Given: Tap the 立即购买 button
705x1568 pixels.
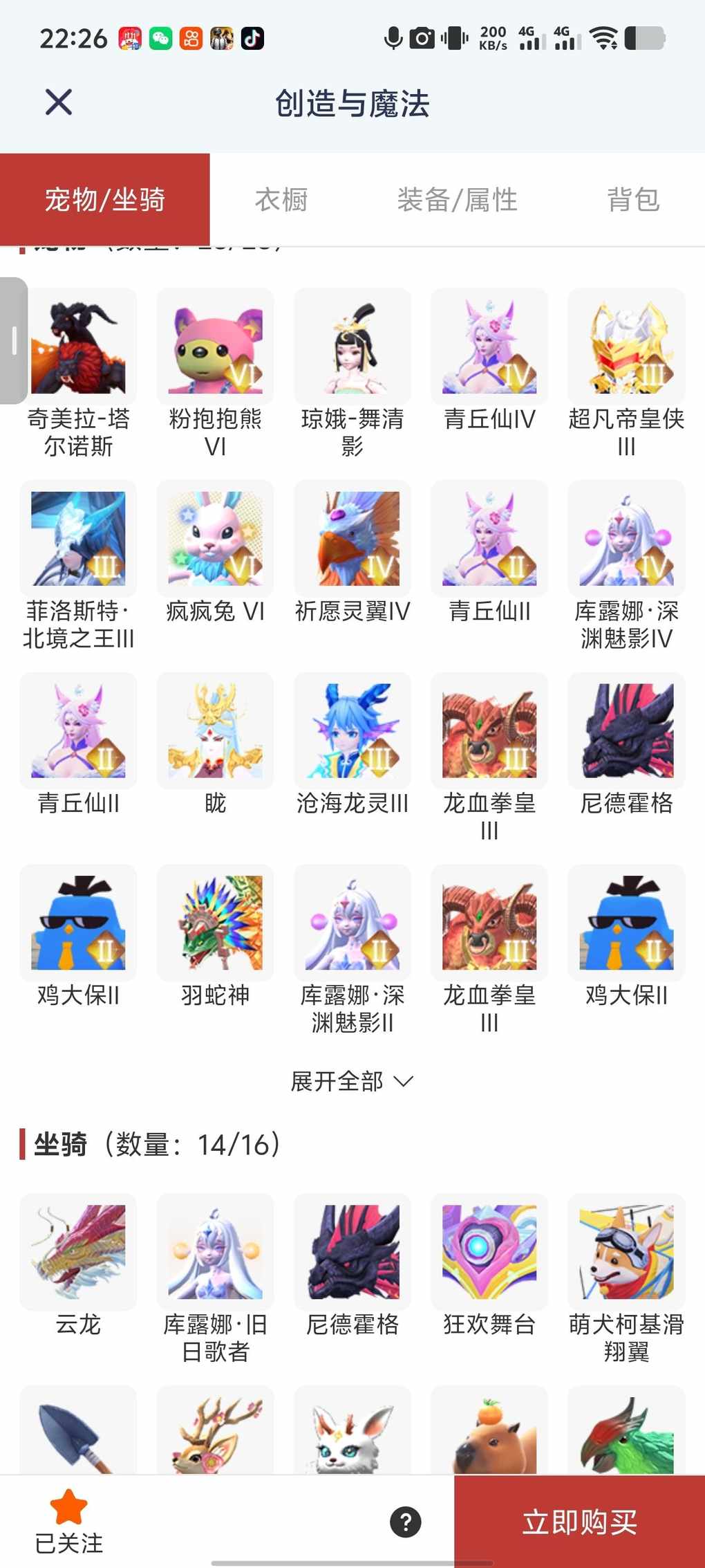Looking at the screenshot, I should [x=579, y=1522].
